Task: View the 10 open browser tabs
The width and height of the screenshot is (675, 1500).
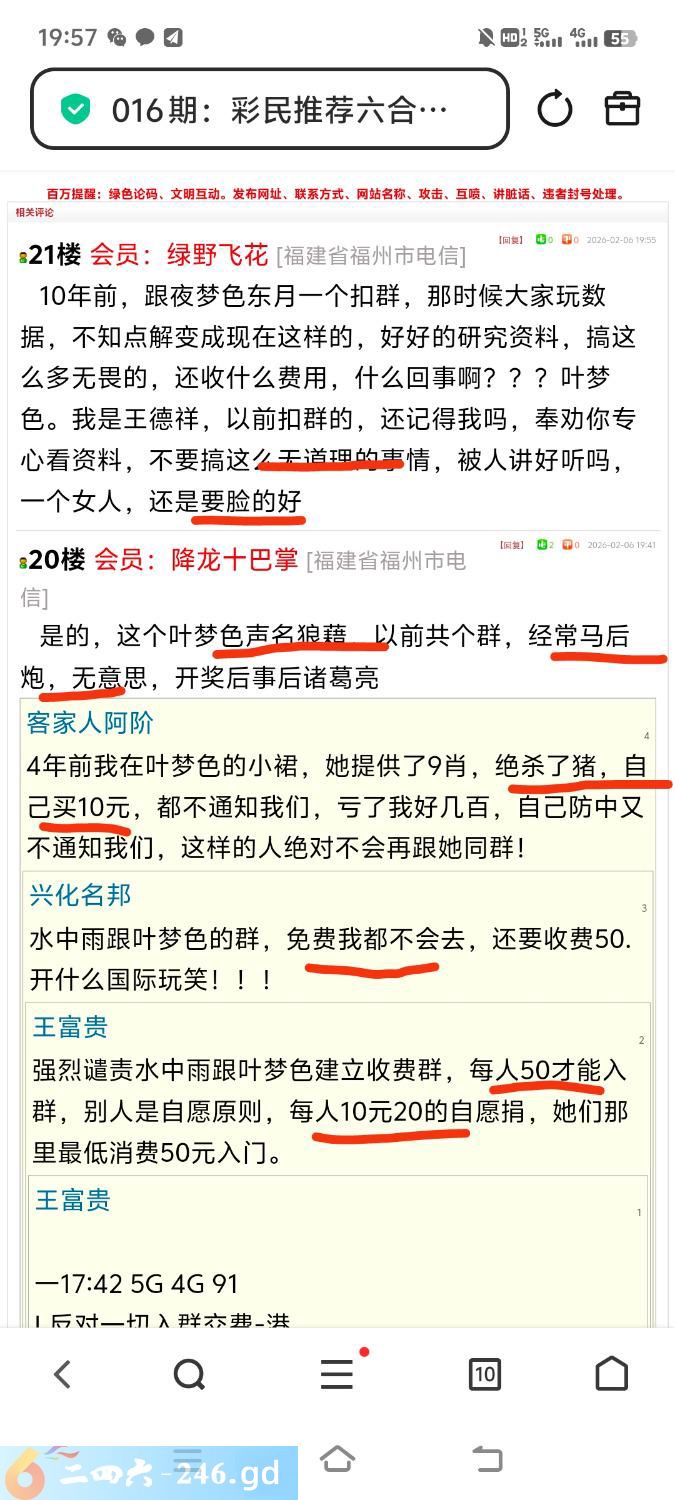Action: 484,1374
